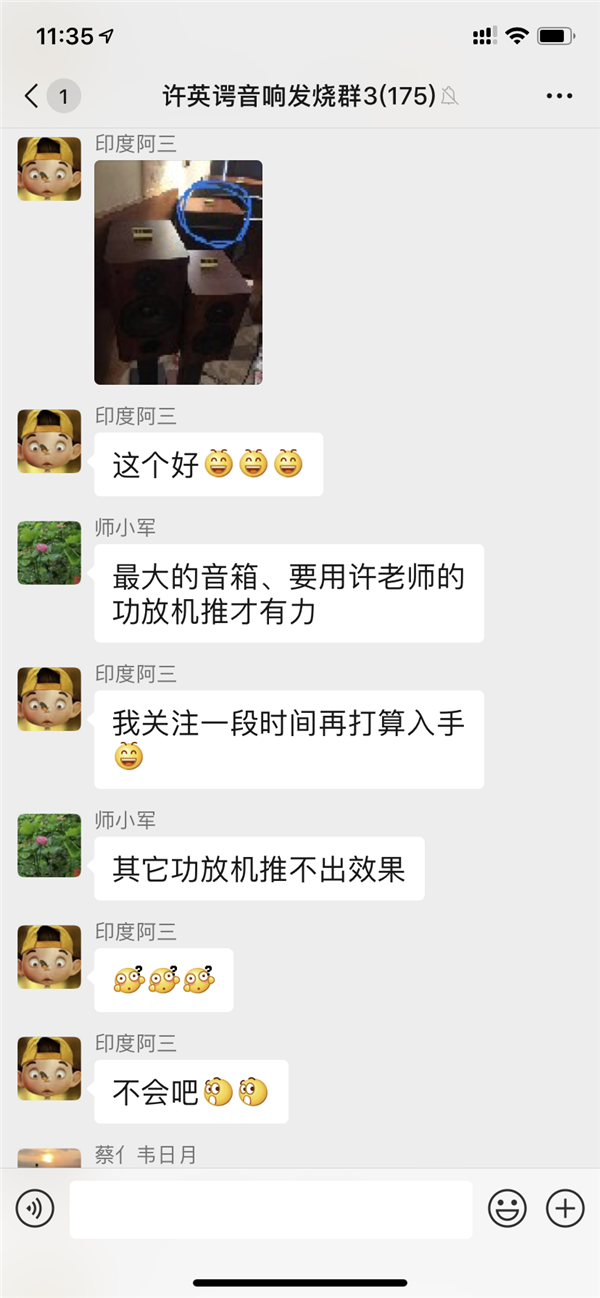Open the plus attachments menu
The height and width of the screenshot is (1298, 600).
coord(565,1209)
